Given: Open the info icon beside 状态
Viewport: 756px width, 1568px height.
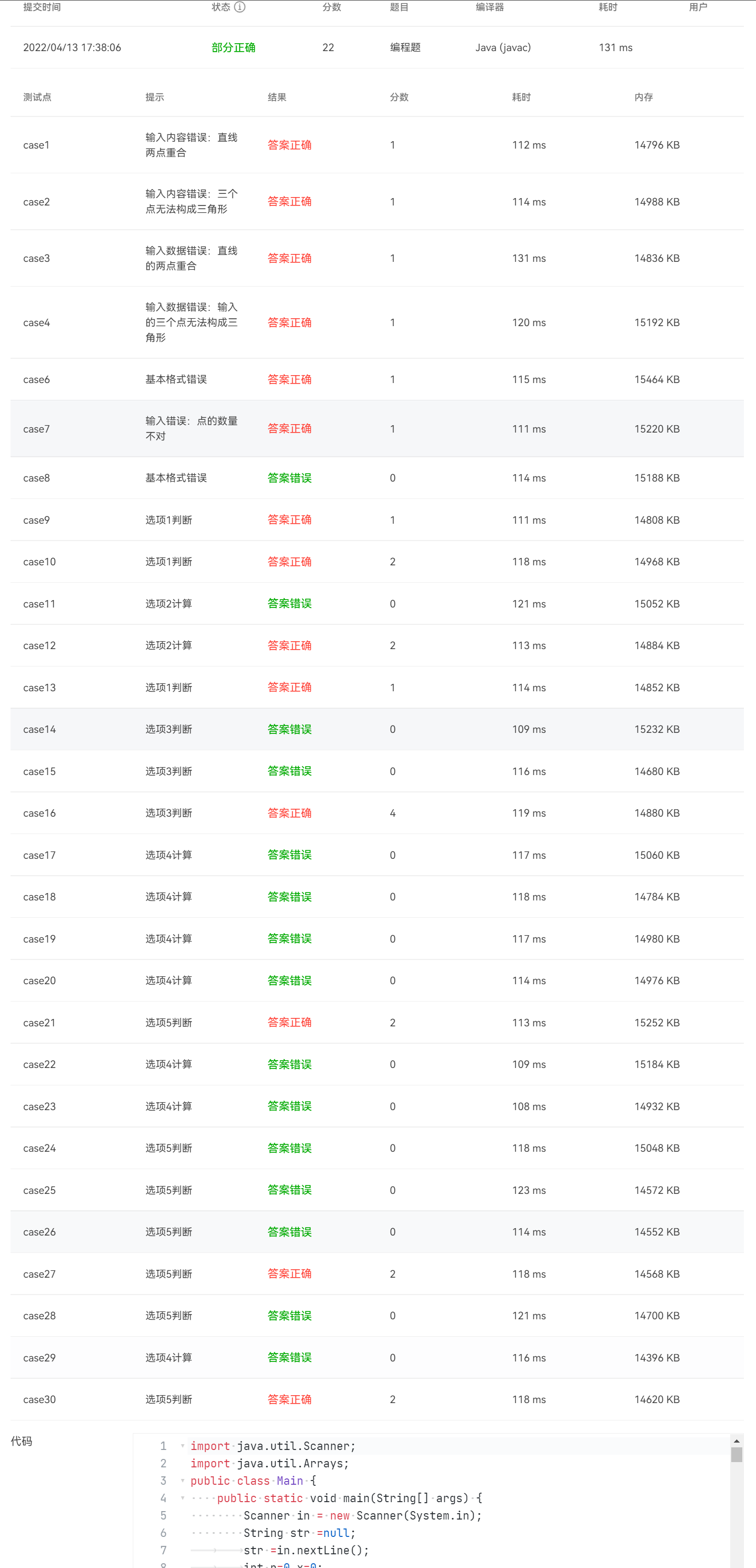Looking at the screenshot, I should (x=240, y=7).
